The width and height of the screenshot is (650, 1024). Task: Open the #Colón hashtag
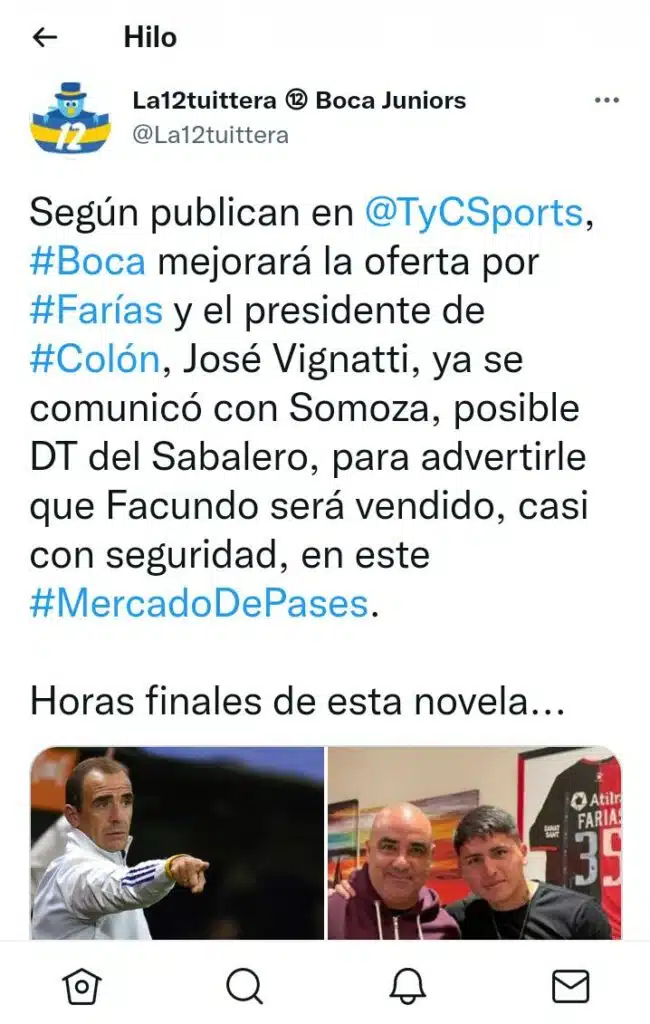pos(95,358)
